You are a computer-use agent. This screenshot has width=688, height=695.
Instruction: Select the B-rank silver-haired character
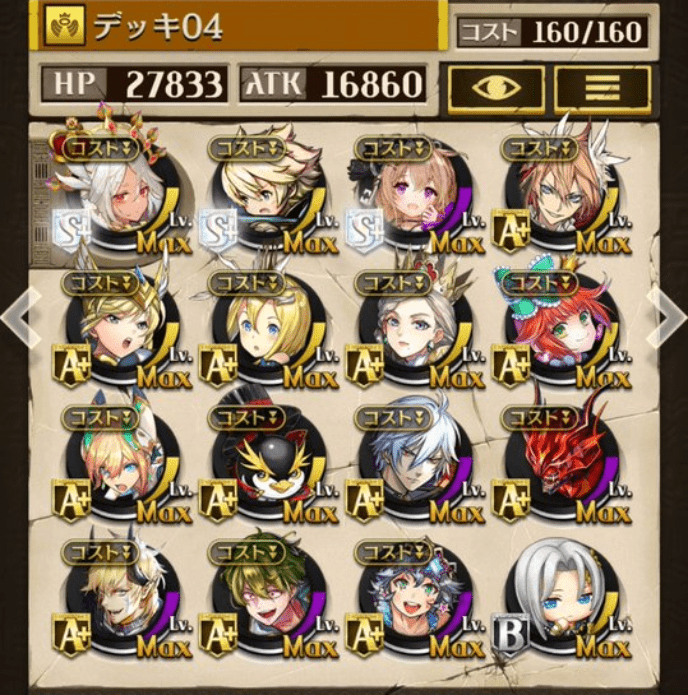[556, 598]
